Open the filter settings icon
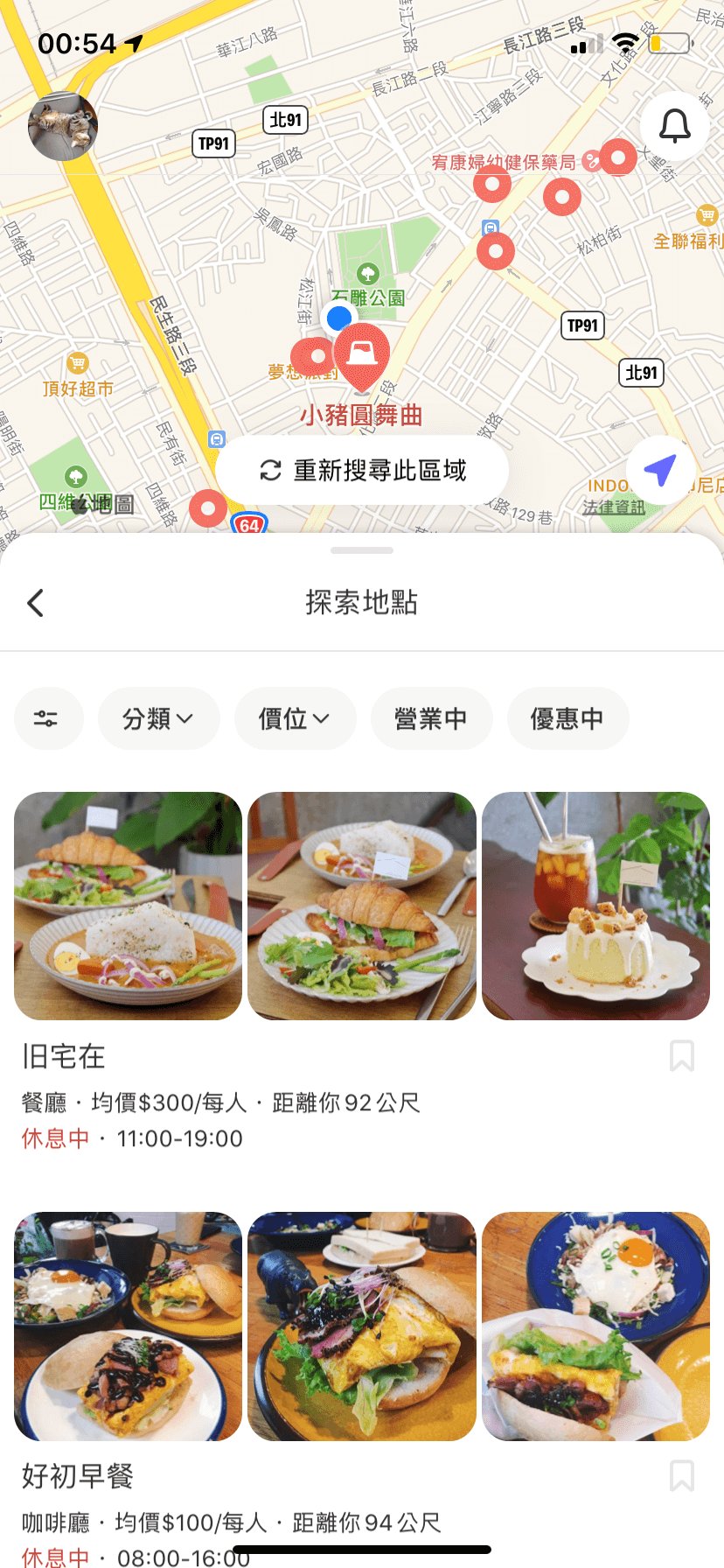This screenshot has height=1568, width=724. pyautogui.click(x=48, y=719)
